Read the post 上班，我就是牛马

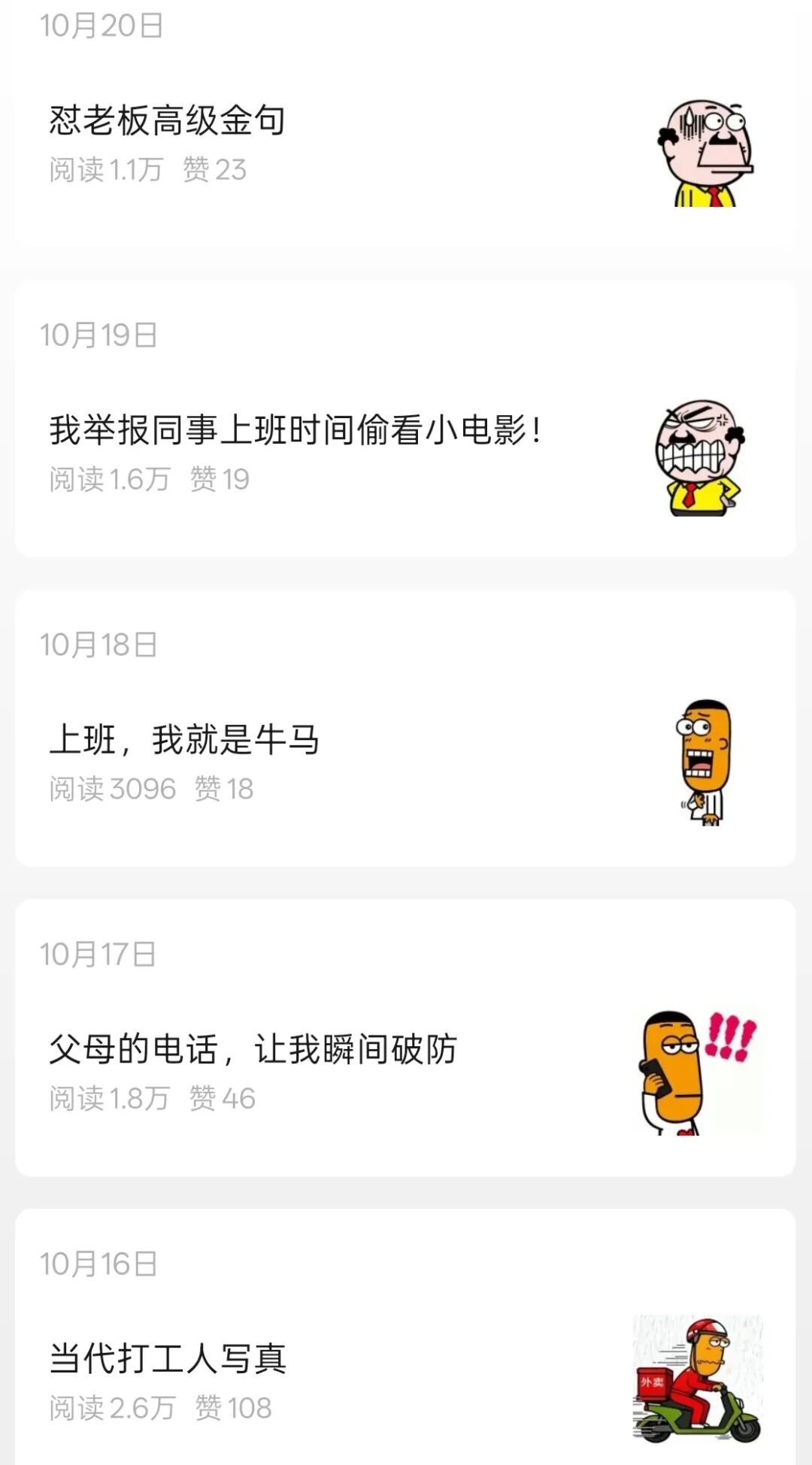click(184, 740)
